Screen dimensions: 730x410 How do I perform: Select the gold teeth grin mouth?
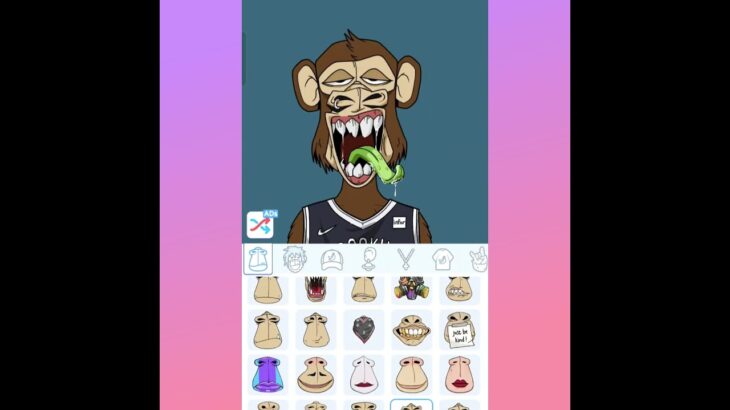[411, 329]
